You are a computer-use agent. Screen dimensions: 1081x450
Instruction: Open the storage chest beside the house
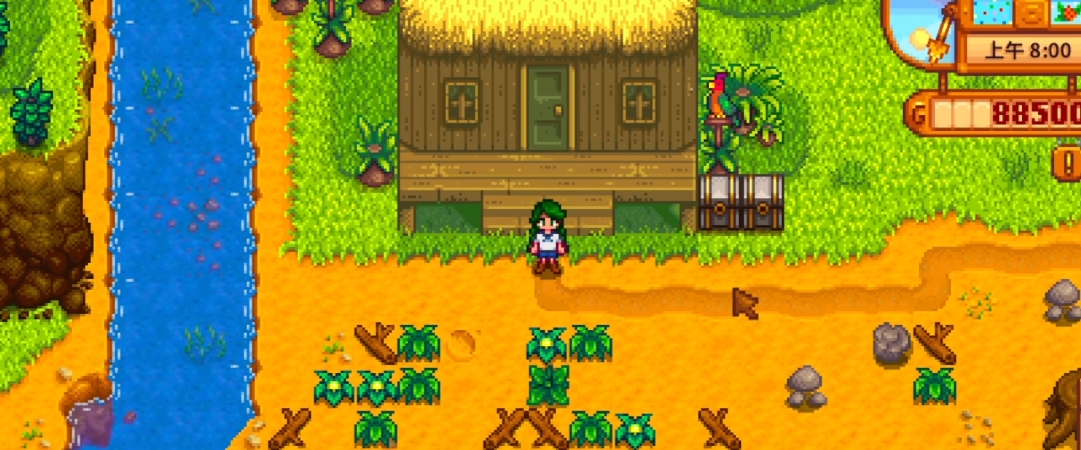click(x=740, y=201)
